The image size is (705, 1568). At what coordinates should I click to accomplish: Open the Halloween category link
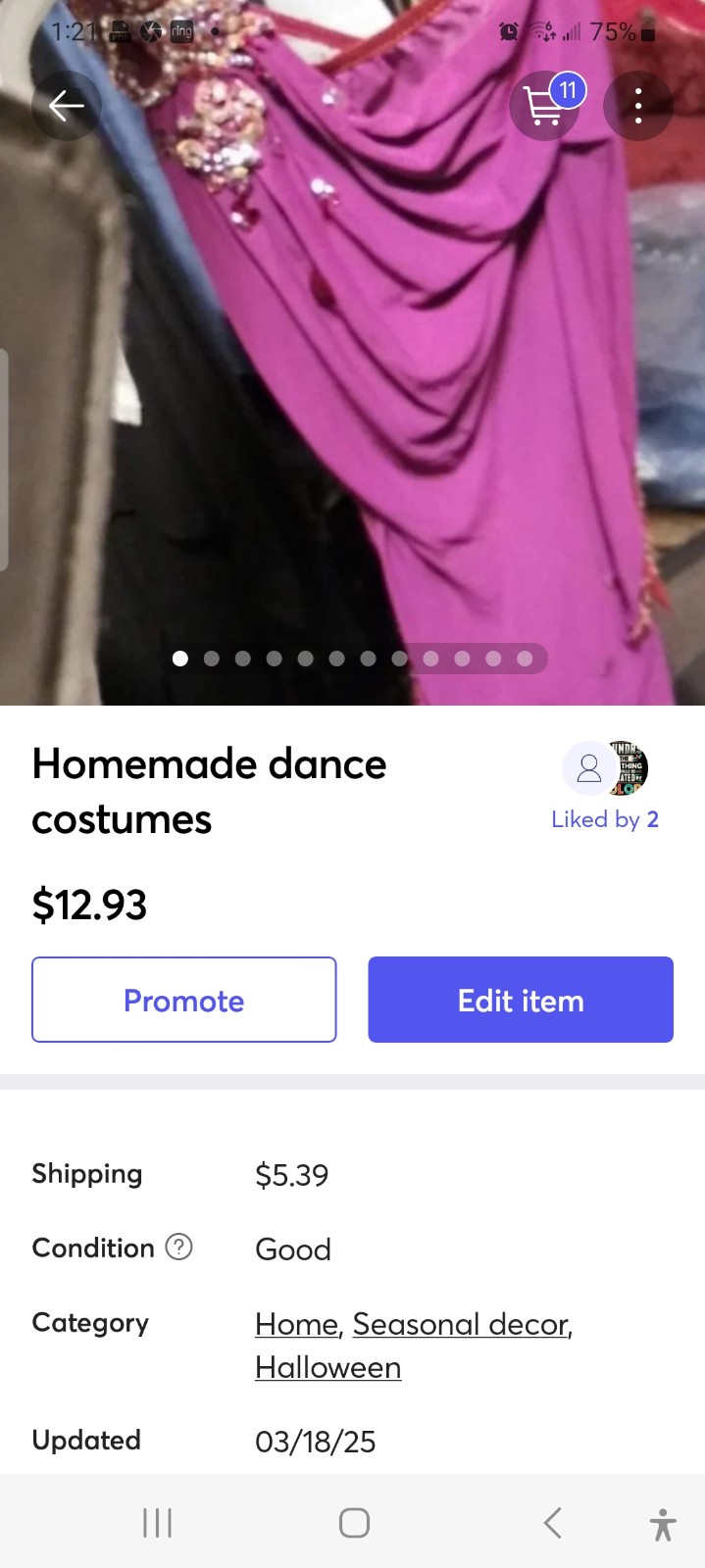pos(327,1367)
